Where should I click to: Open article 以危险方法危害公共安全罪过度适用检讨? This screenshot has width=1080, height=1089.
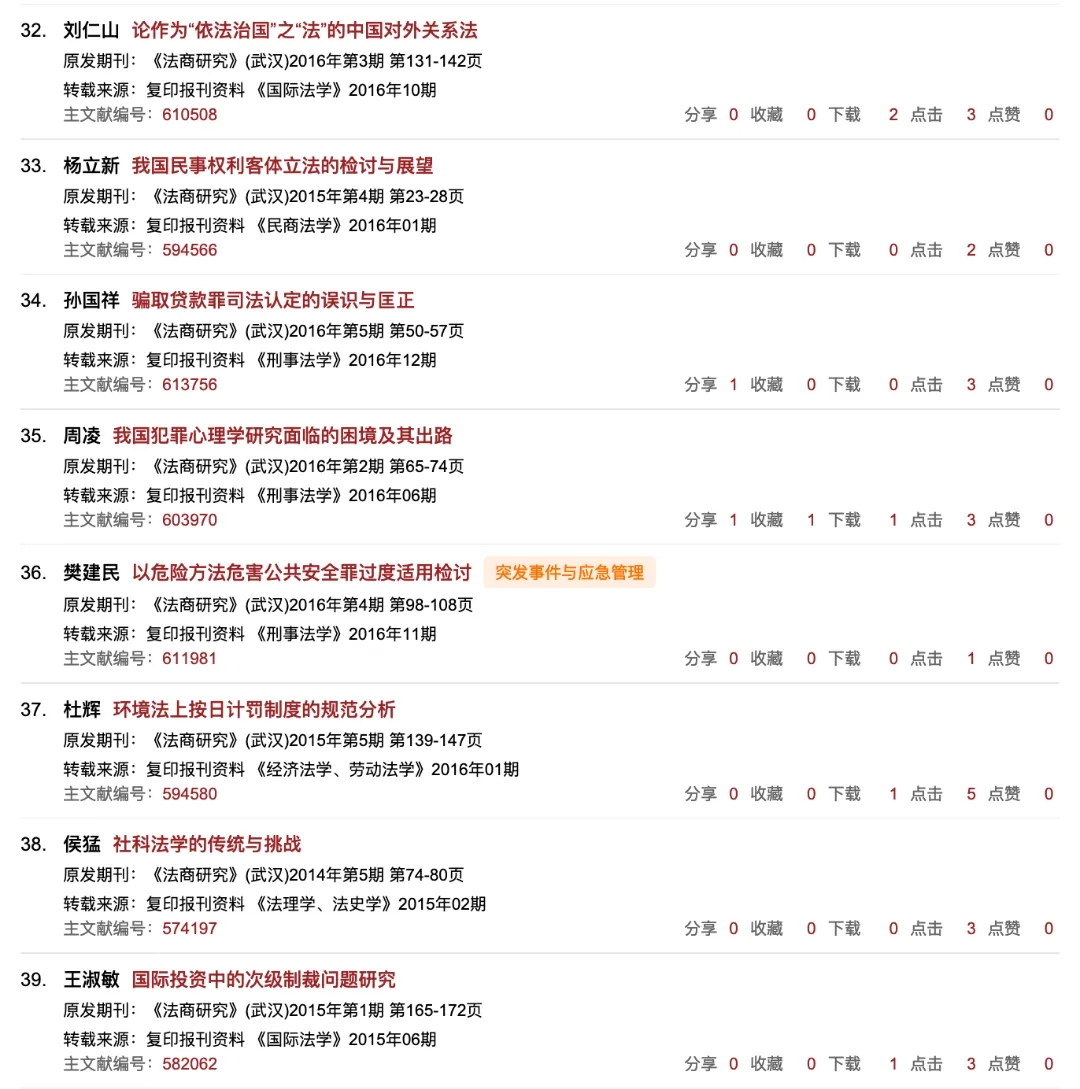301,572
